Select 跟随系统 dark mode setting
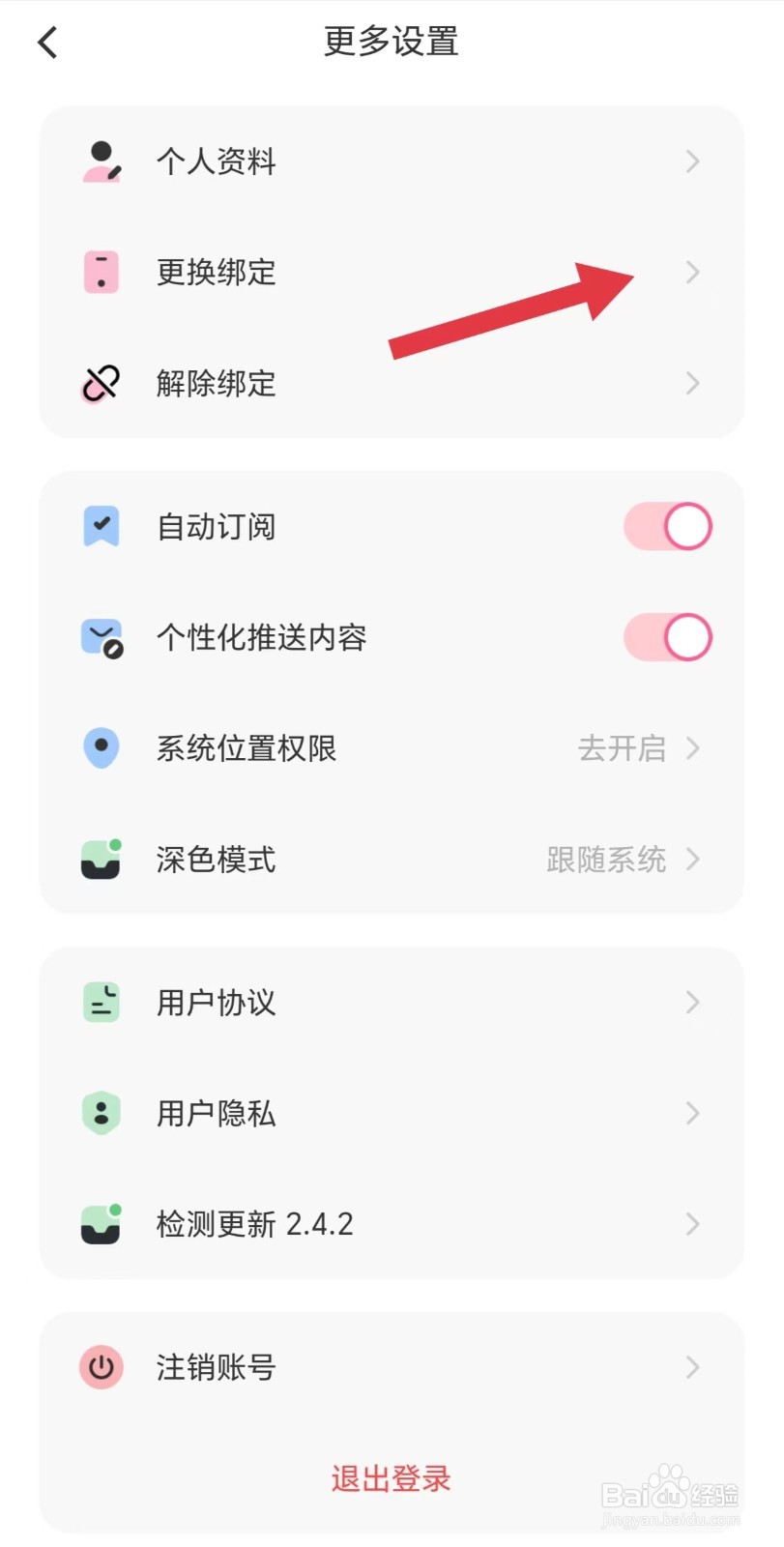This screenshot has height=1547, width=784. coord(608,860)
